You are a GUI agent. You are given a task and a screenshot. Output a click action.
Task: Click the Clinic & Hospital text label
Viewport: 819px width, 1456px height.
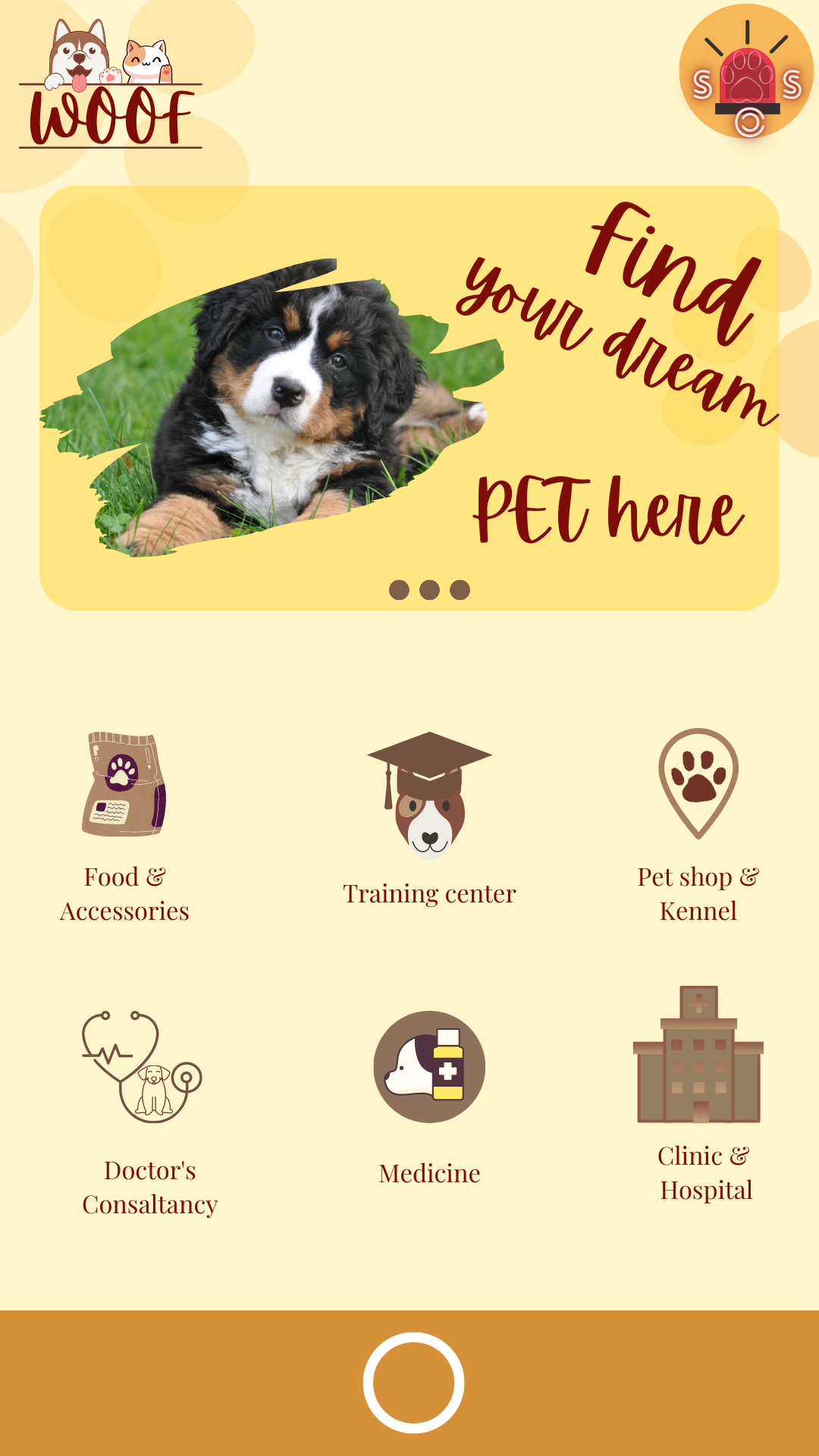[x=704, y=1174]
